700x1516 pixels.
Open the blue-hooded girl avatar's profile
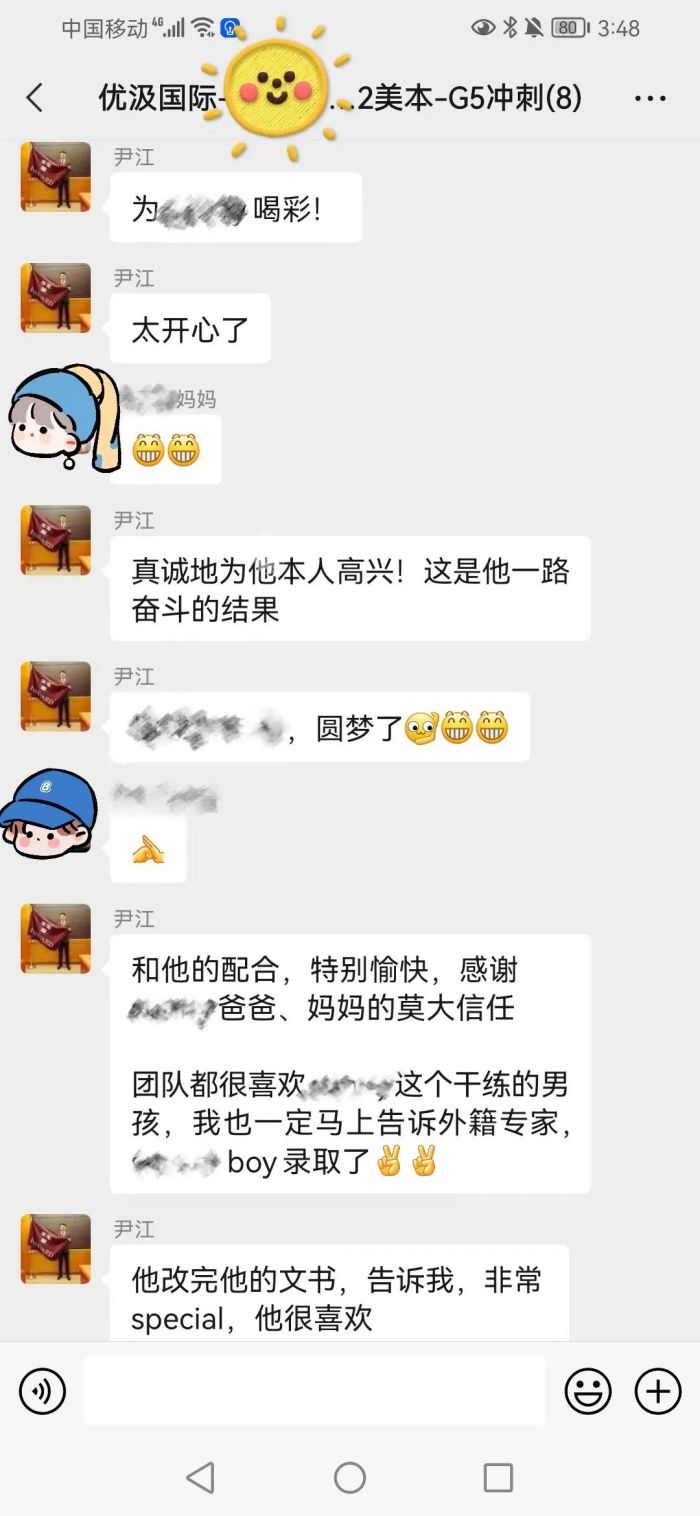[56, 418]
